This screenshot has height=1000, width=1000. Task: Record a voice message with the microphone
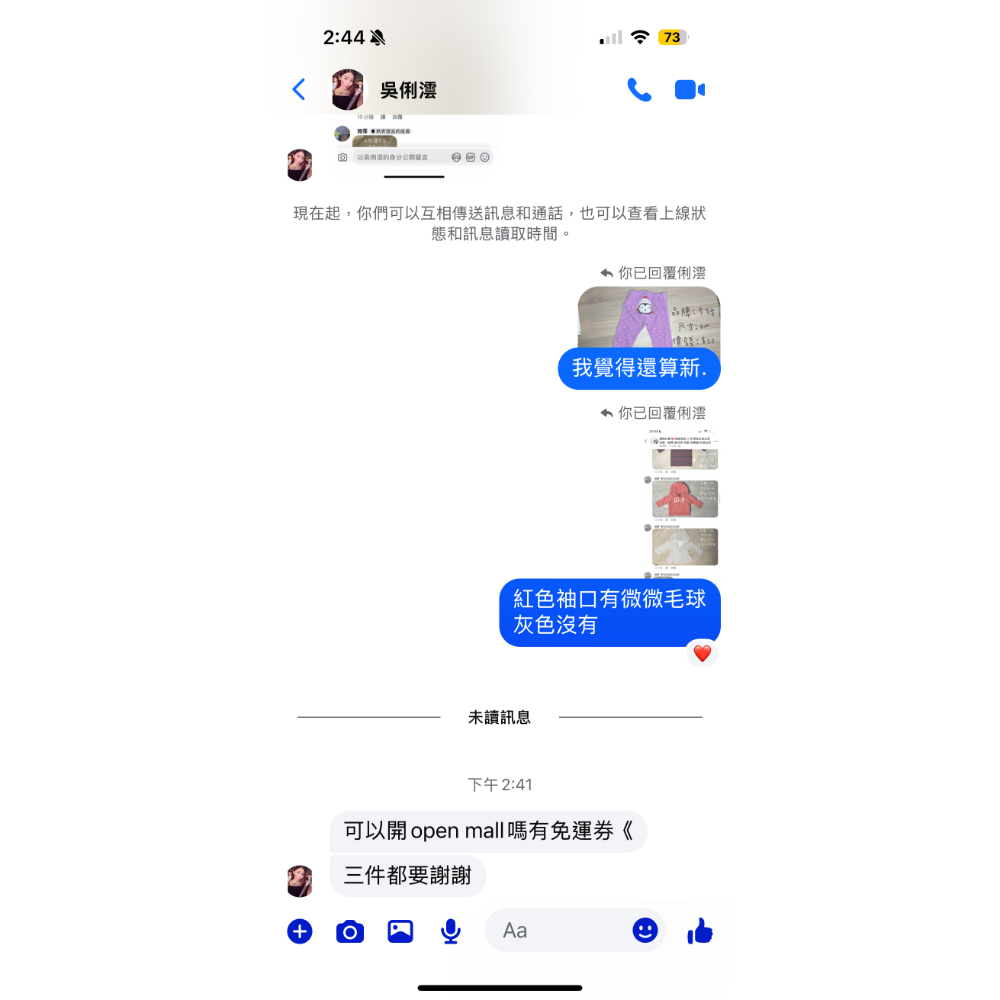click(451, 931)
